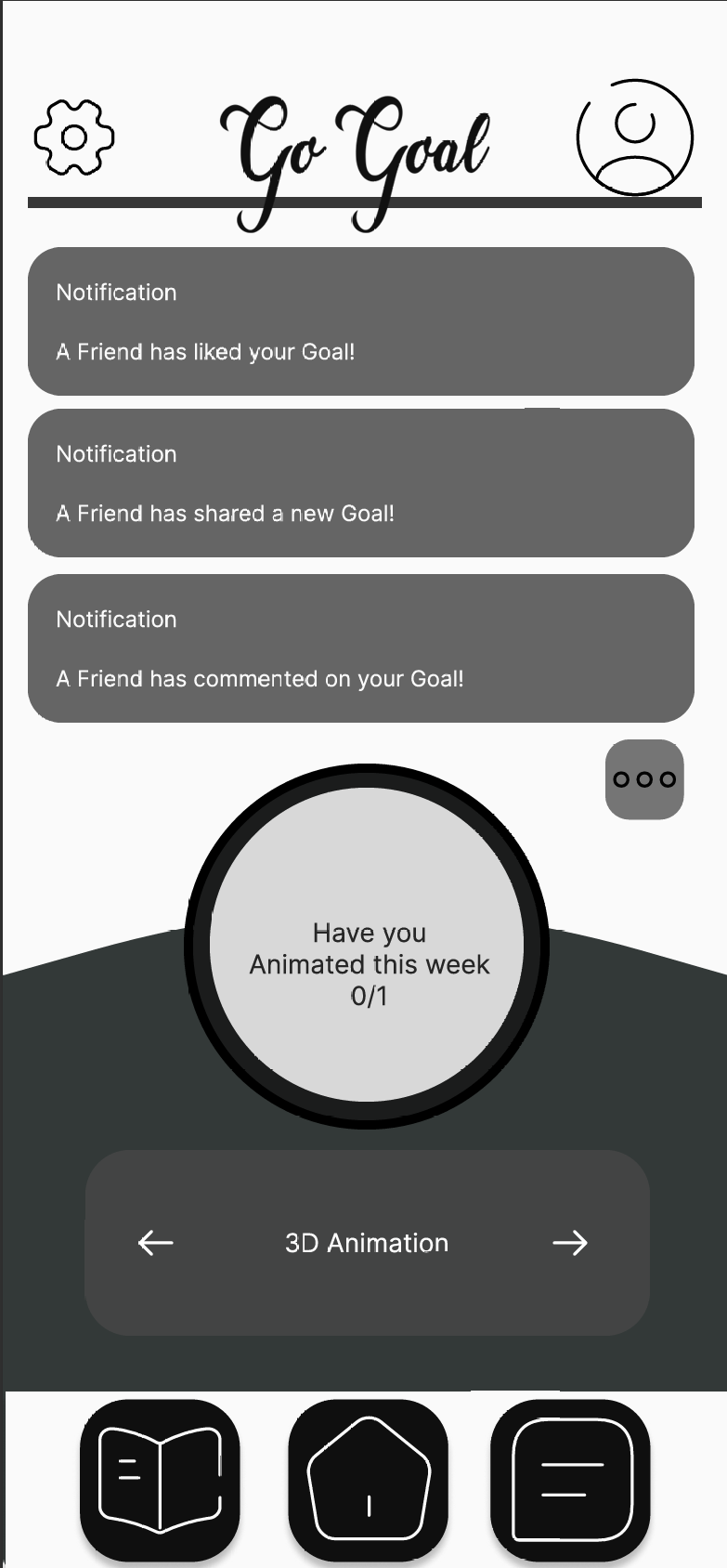Switch to the home tab

pos(369,1479)
